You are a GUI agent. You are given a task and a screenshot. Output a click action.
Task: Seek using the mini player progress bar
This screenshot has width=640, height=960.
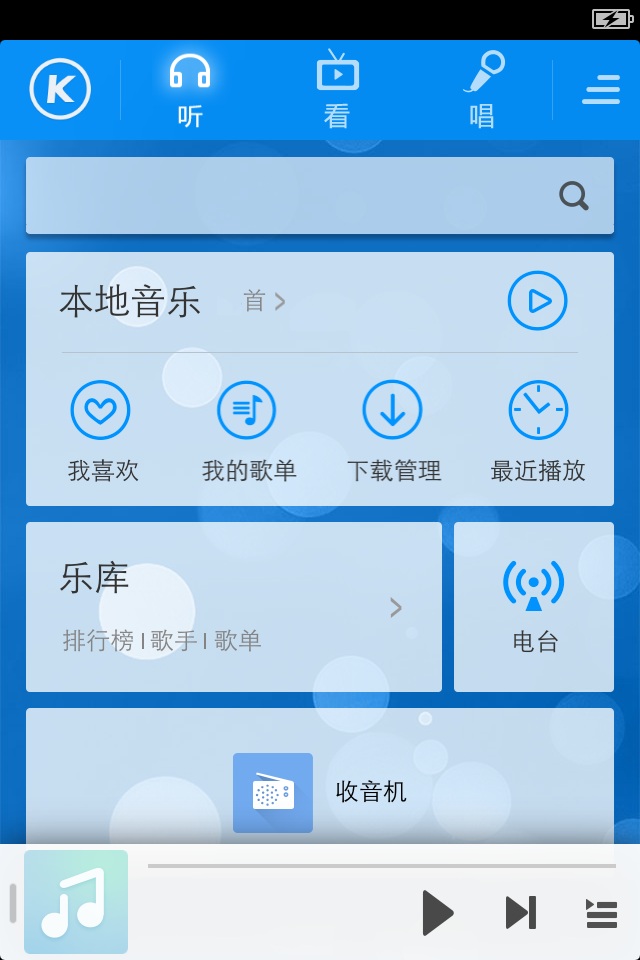(x=380, y=866)
